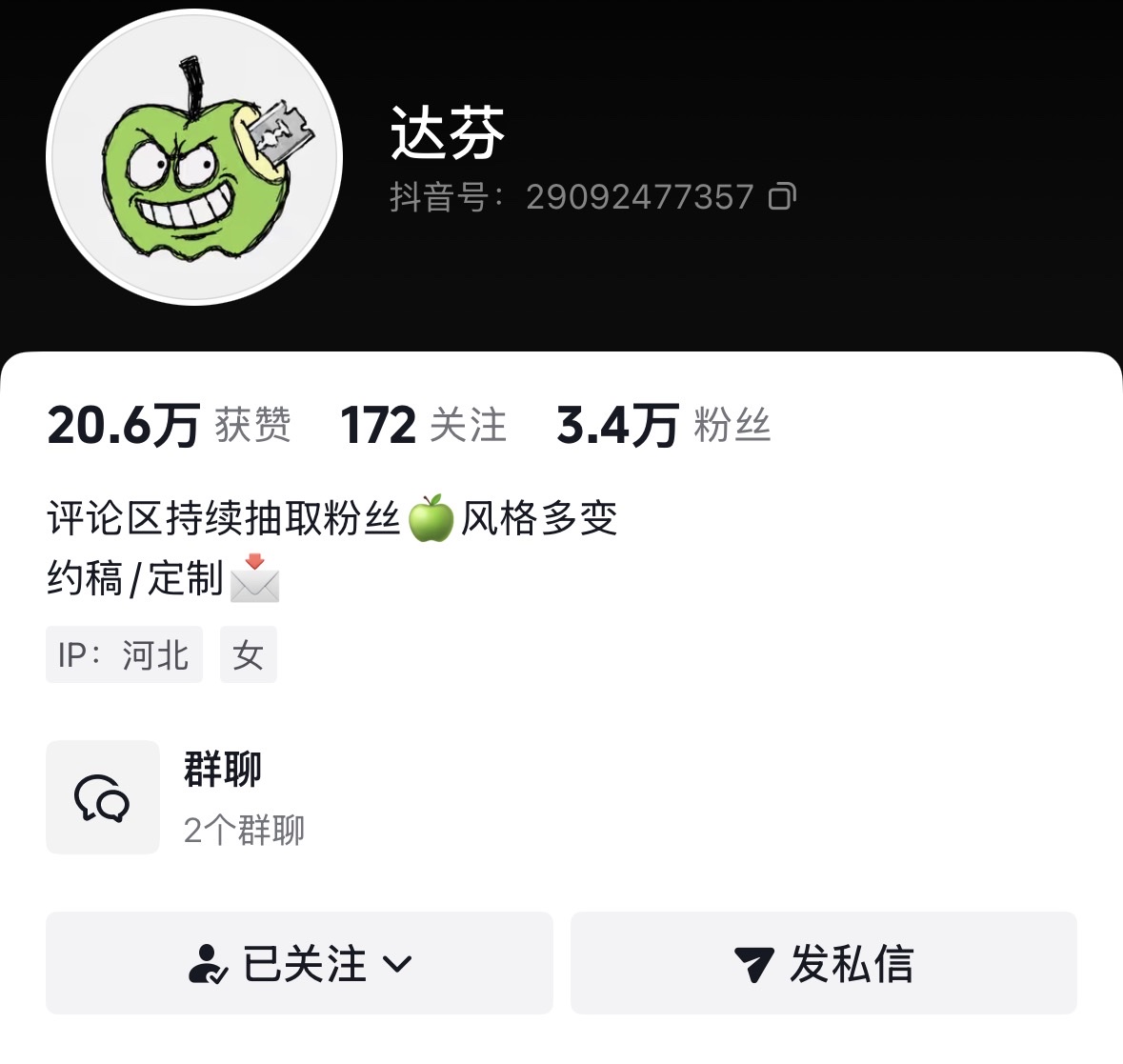
Task: View the 获赞 likes count details
Action: (x=169, y=425)
